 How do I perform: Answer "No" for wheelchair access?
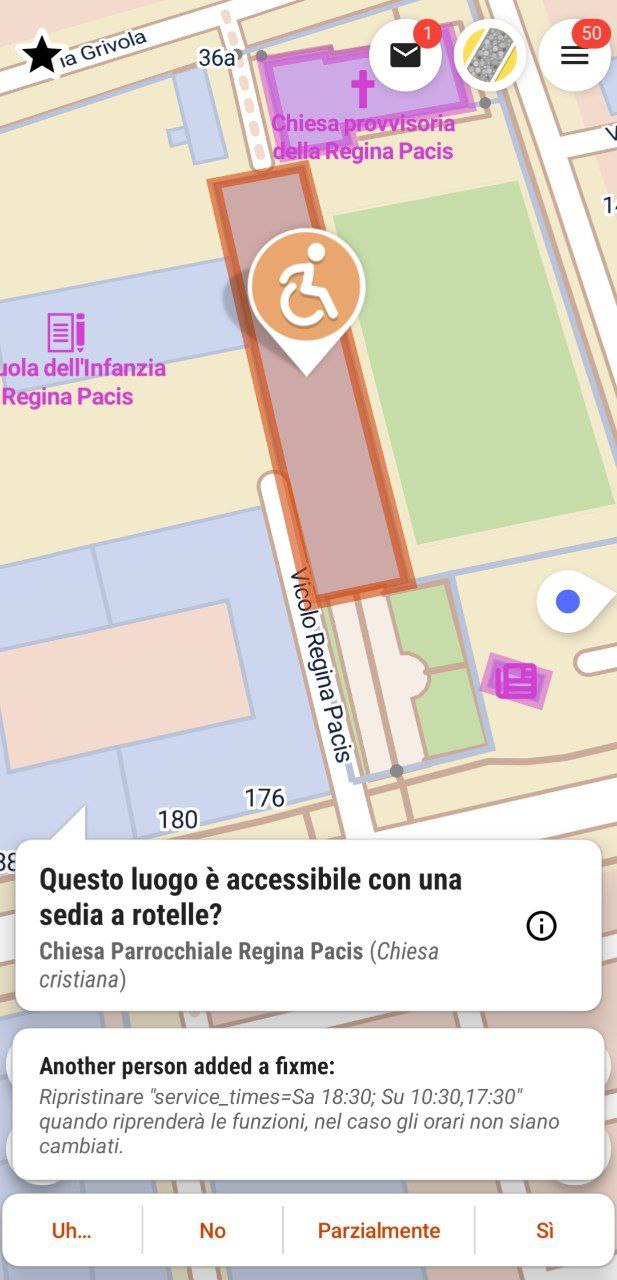[x=212, y=1231]
